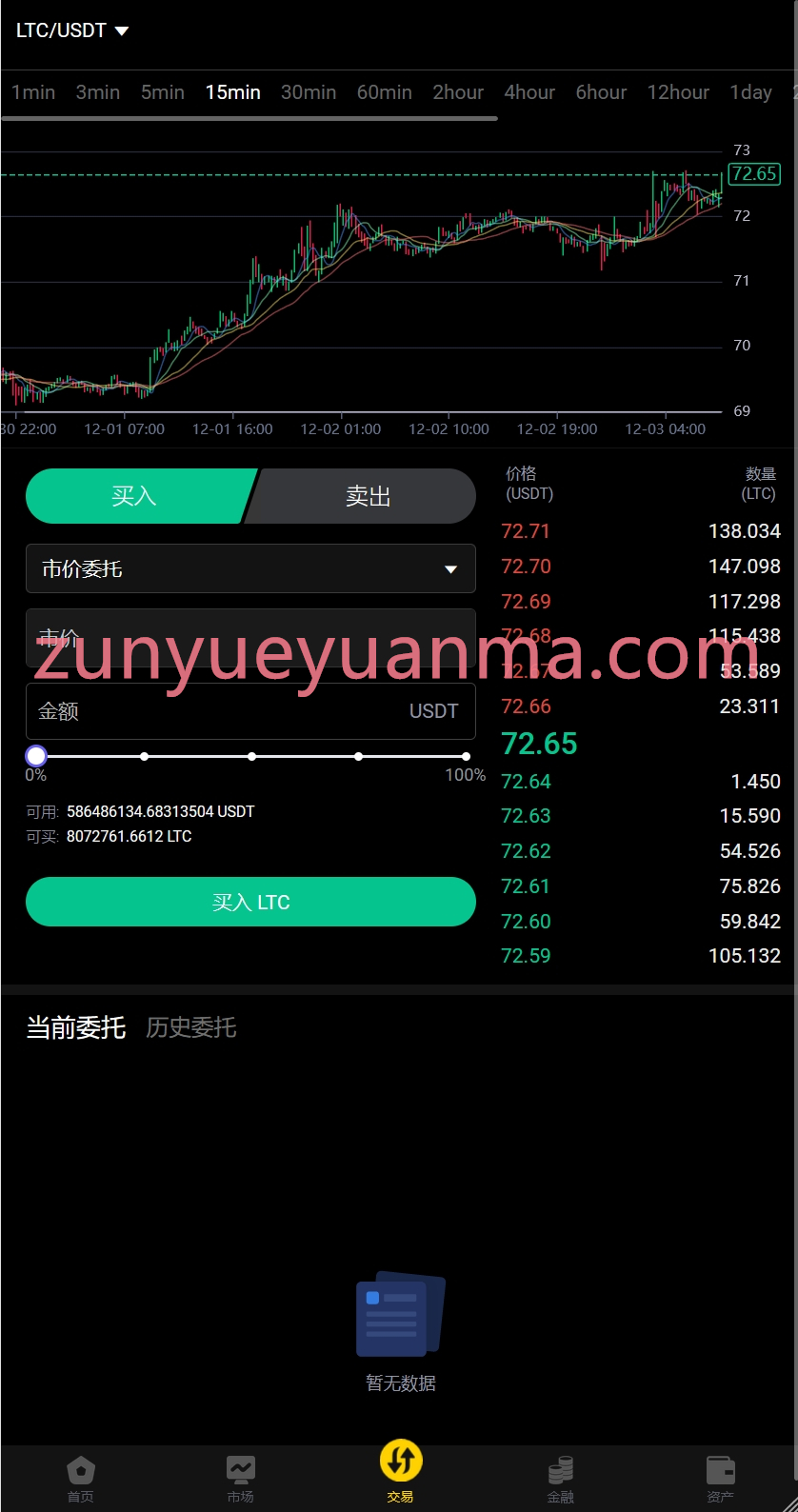Switch chart to 1min interval
This screenshot has width=798, height=1512.
coord(33,92)
